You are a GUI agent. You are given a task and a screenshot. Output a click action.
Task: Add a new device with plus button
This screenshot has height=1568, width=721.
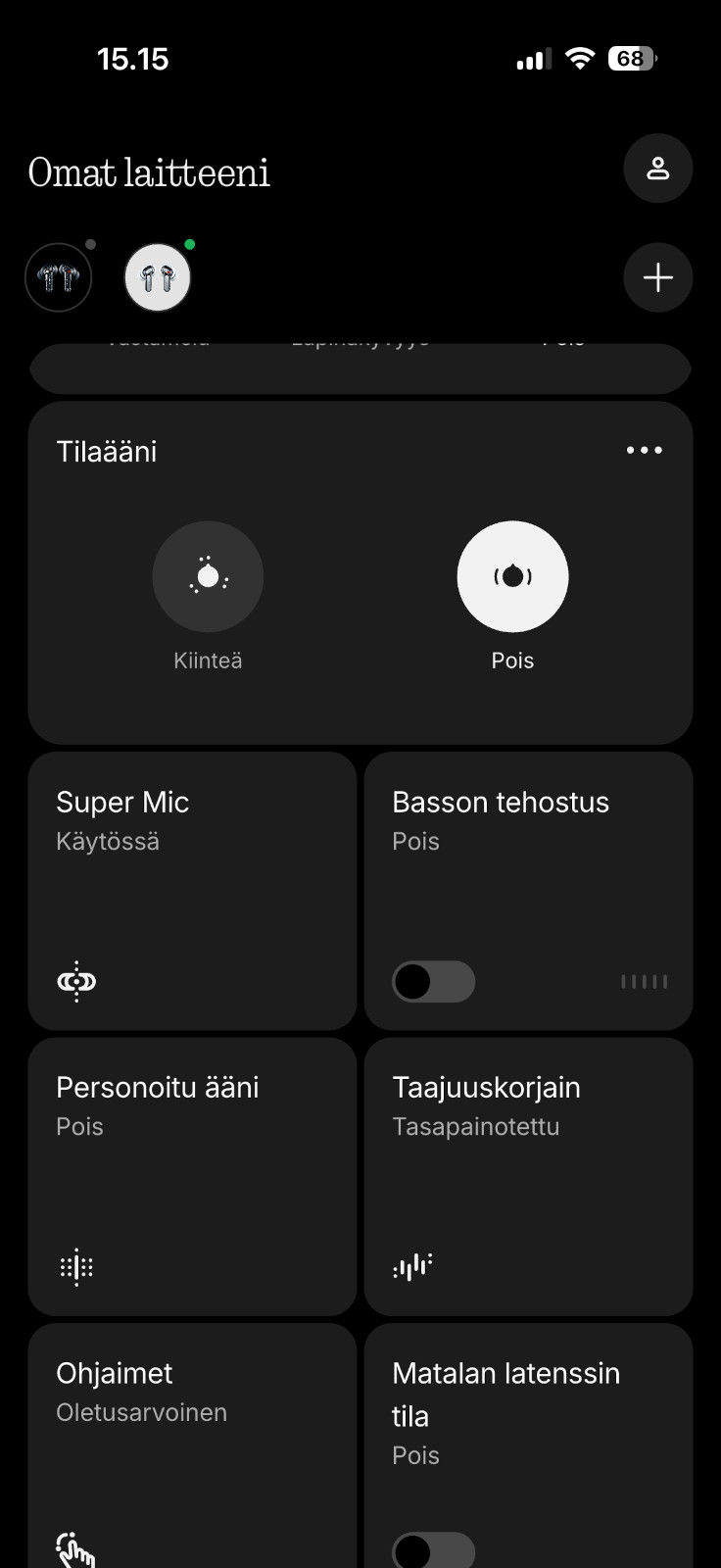tap(657, 278)
